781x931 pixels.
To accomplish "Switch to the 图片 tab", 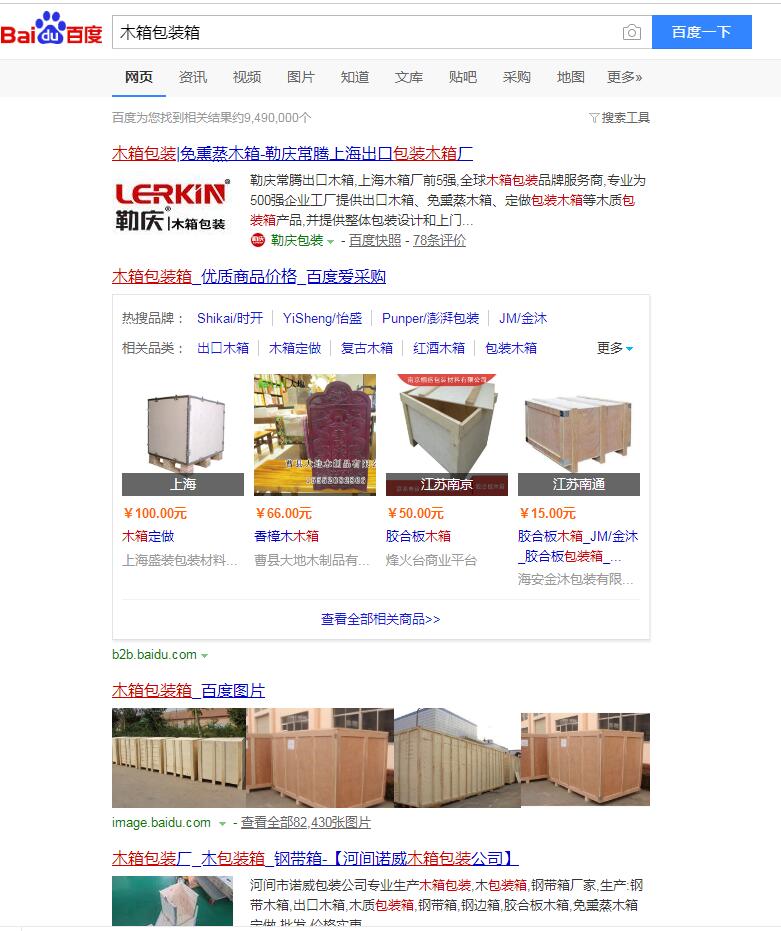I will [301, 77].
